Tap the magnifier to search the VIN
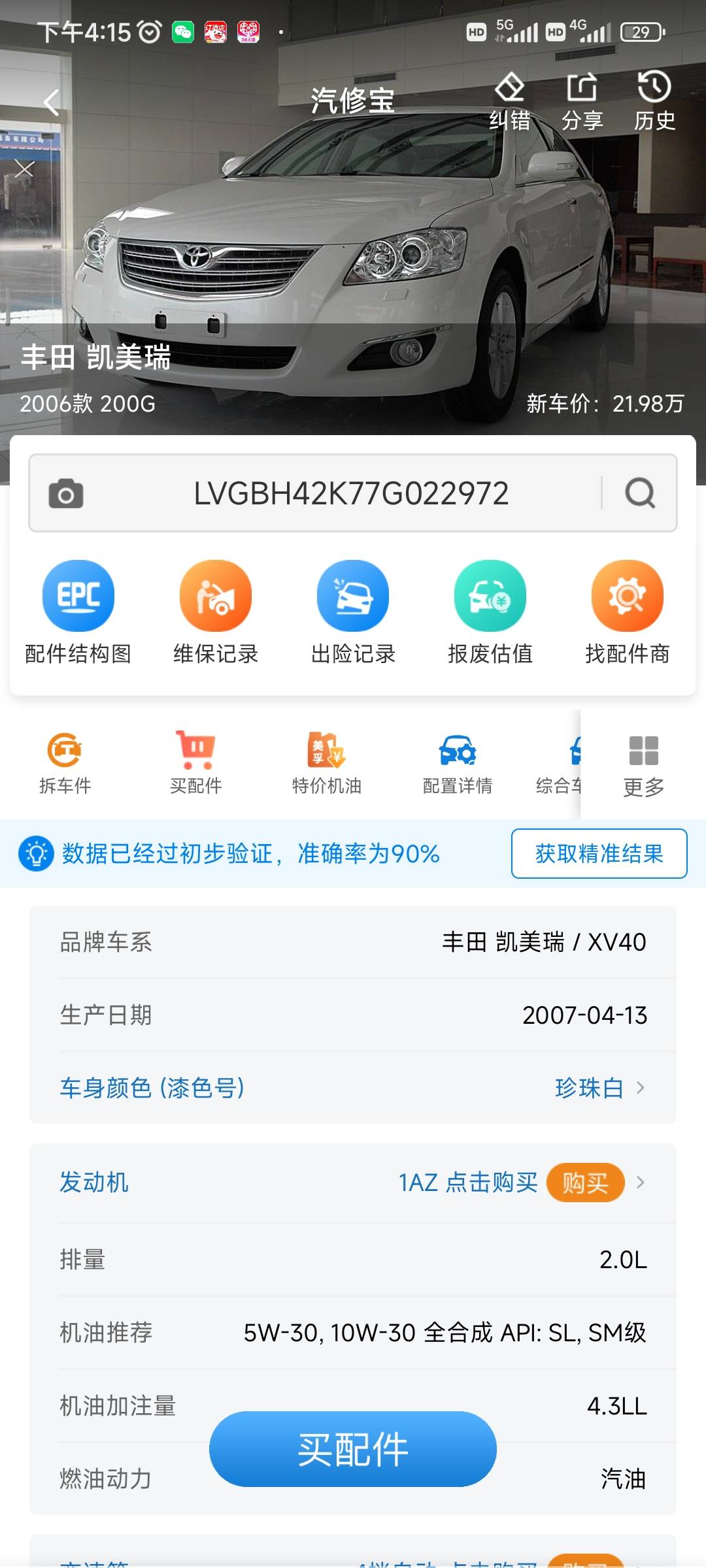 tap(639, 495)
